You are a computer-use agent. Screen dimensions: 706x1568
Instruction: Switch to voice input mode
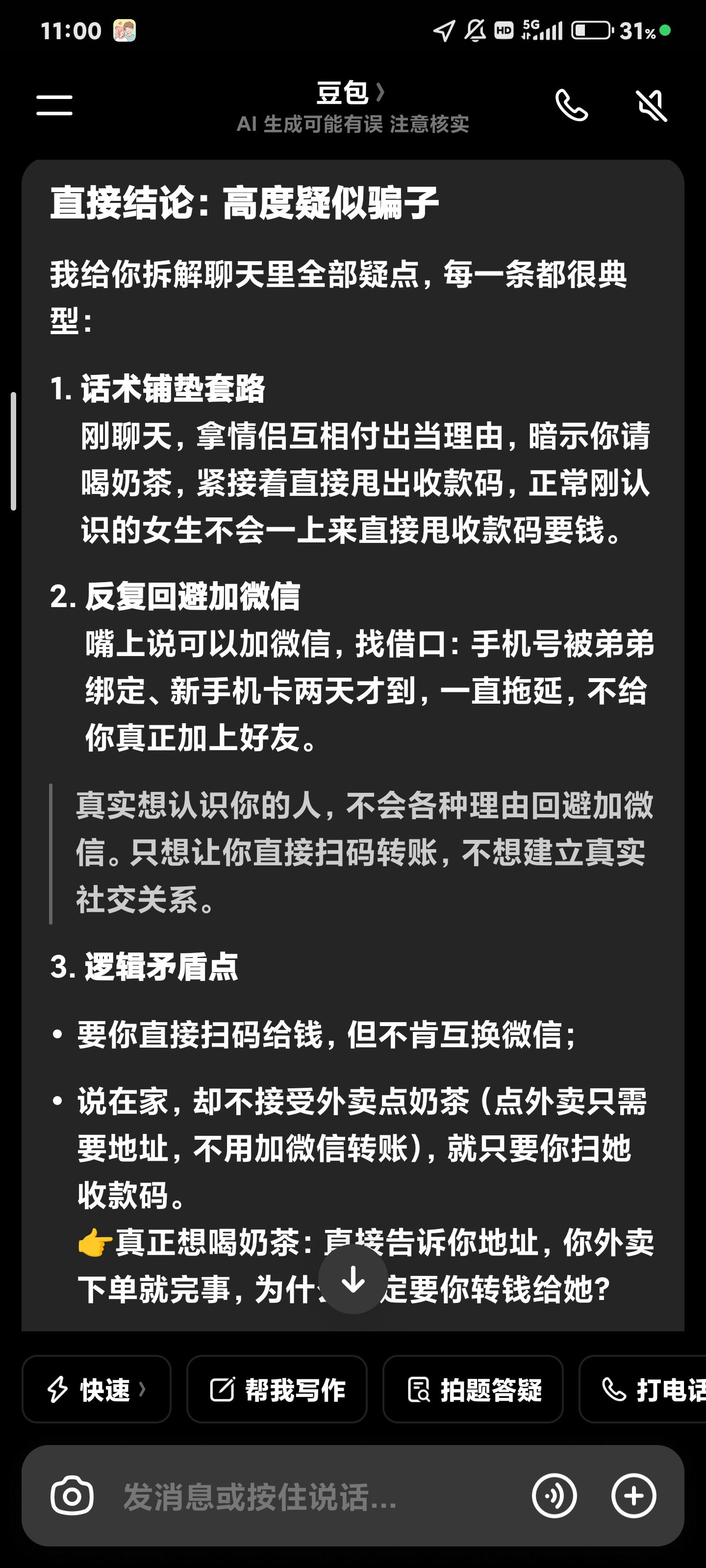(554, 1495)
